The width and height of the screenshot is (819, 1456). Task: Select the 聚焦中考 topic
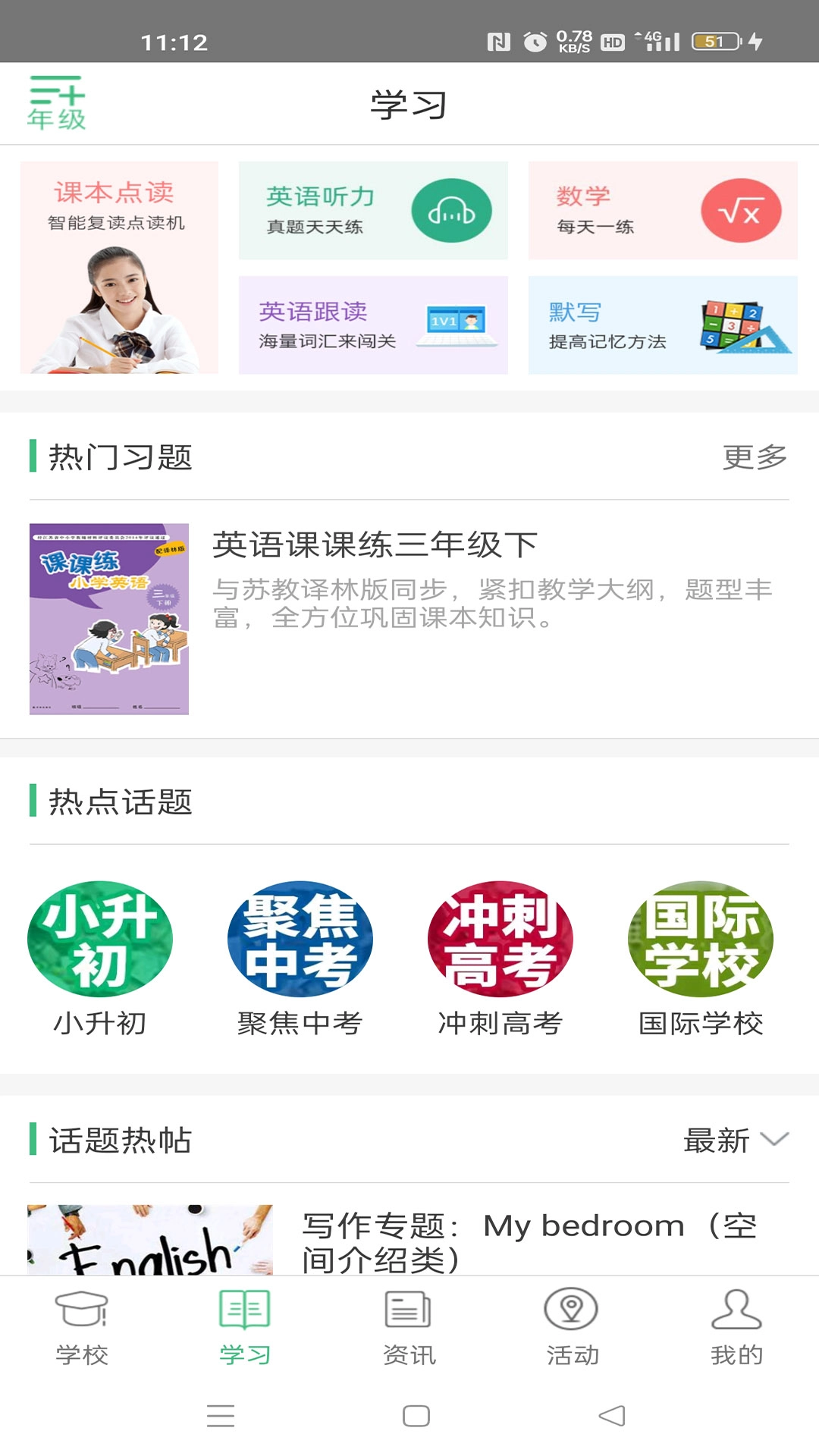pos(300,959)
